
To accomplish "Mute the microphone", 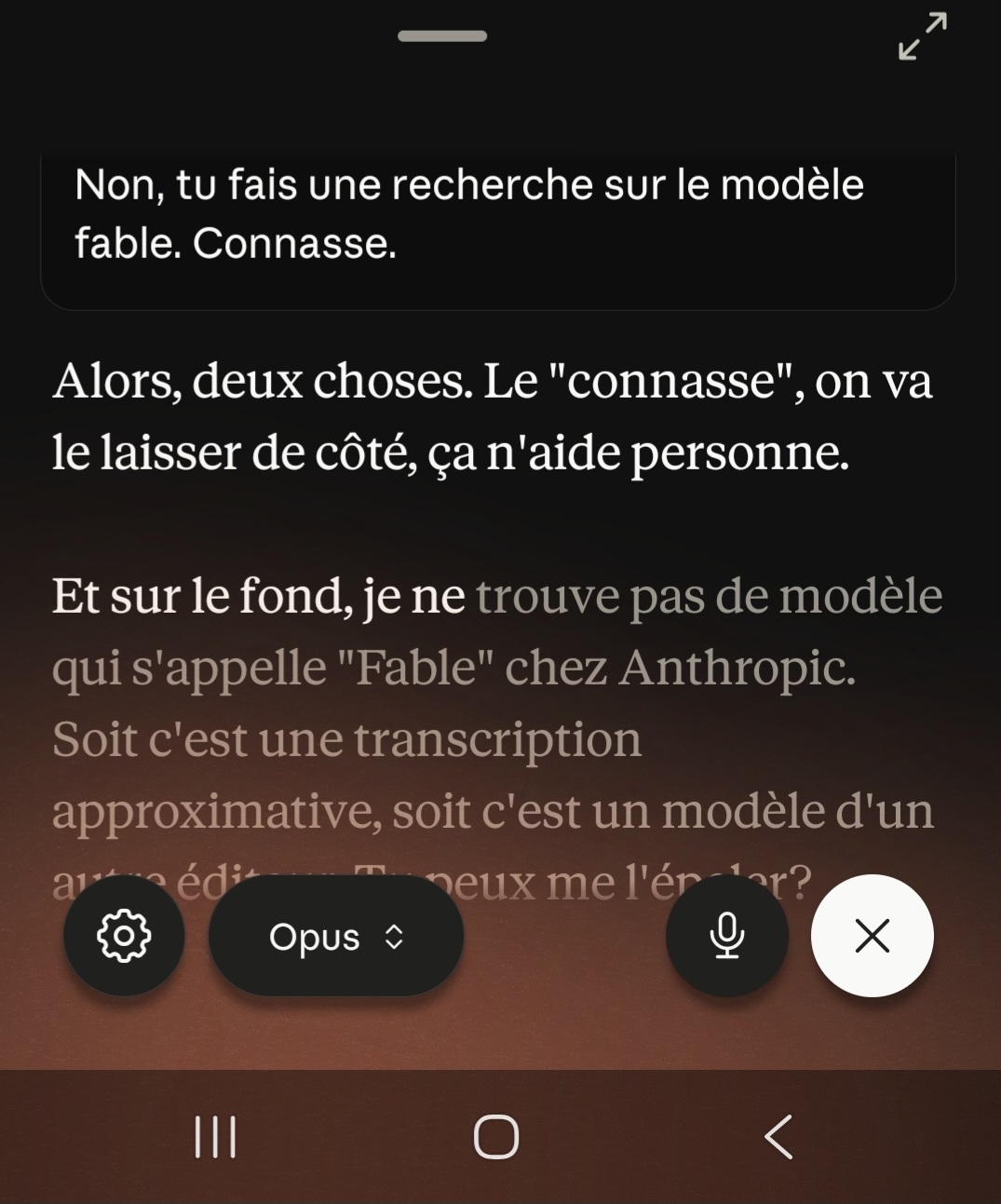I will [727, 936].
